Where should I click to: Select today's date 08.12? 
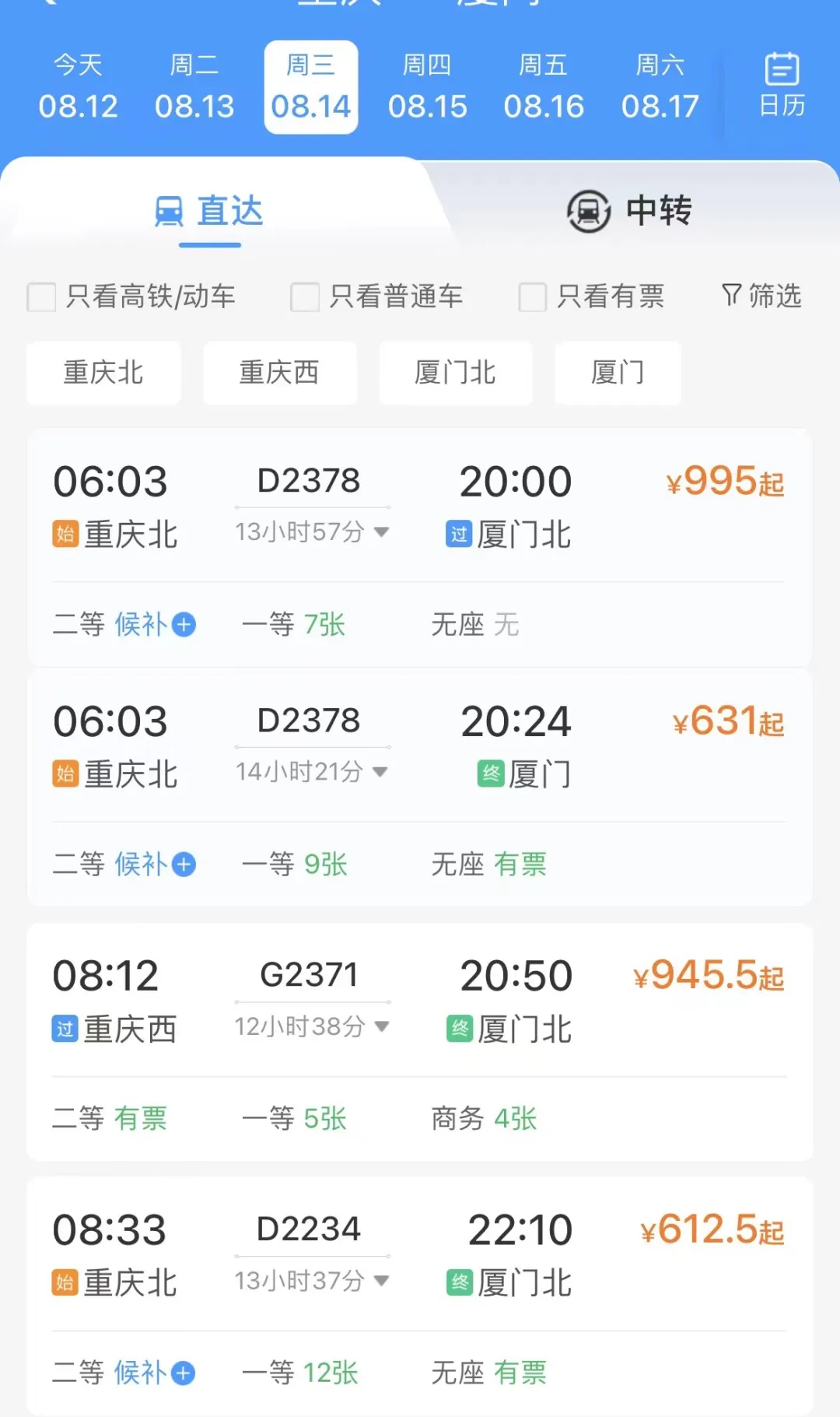click(x=78, y=87)
